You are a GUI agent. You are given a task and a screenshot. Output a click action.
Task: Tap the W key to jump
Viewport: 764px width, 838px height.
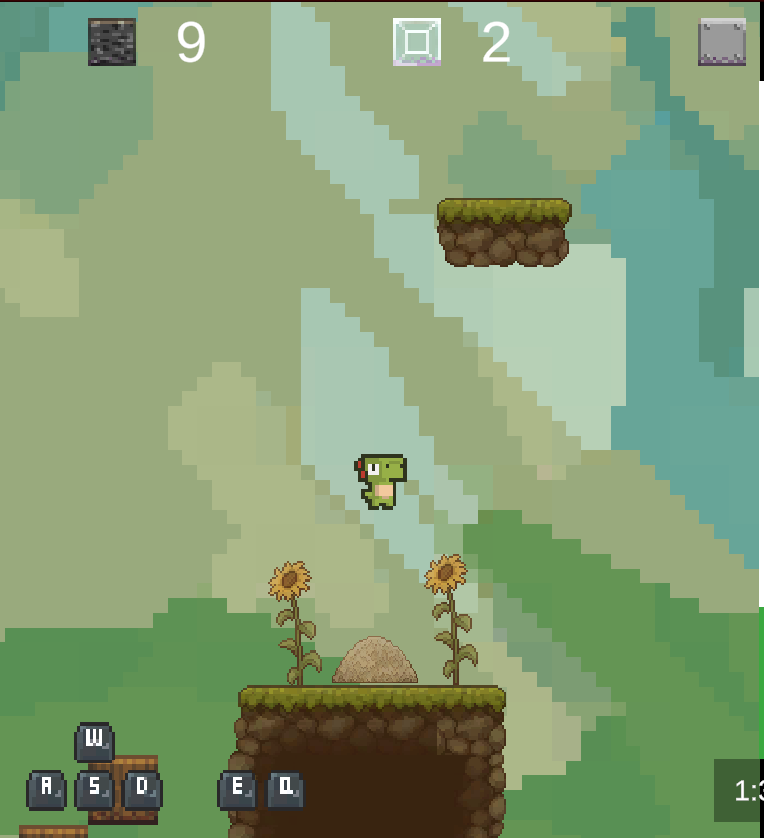click(94, 741)
